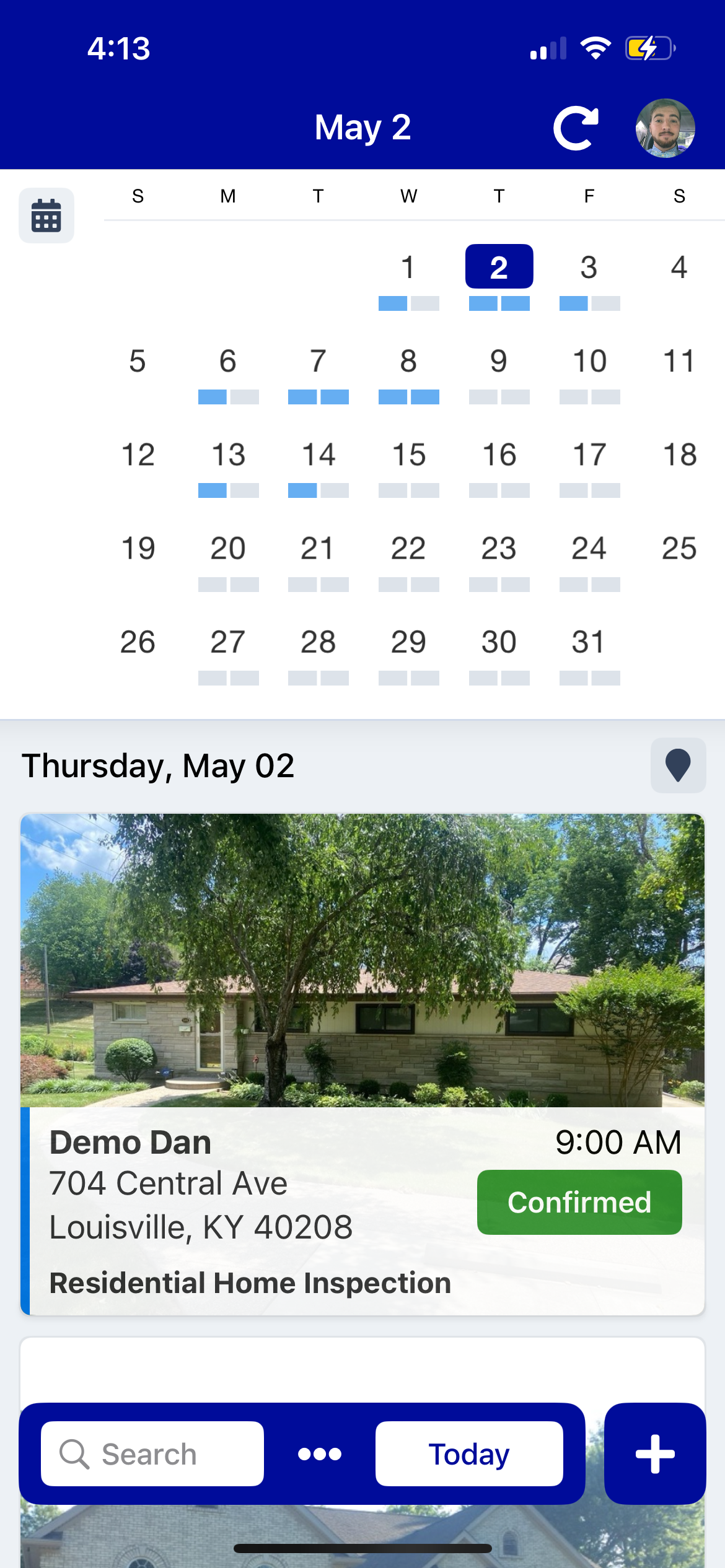Add a new inspection with the plus button
Screen dimensions: 725x1568
point(655,1453)
